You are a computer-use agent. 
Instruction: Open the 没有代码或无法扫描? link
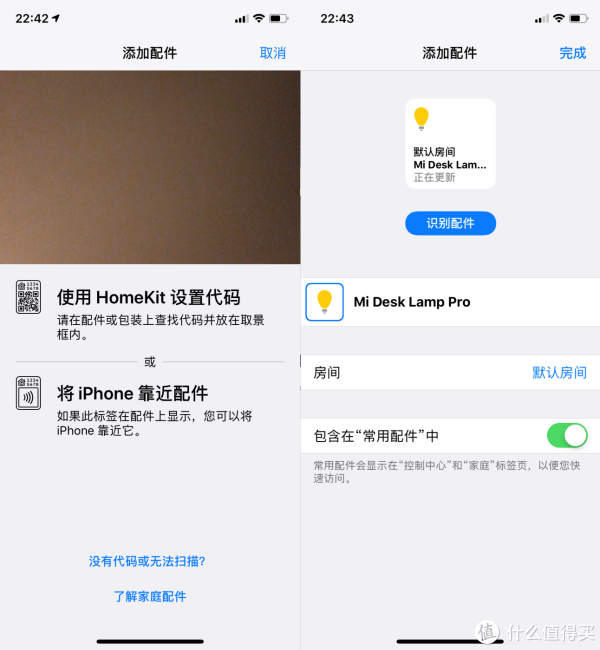[147, 562]
